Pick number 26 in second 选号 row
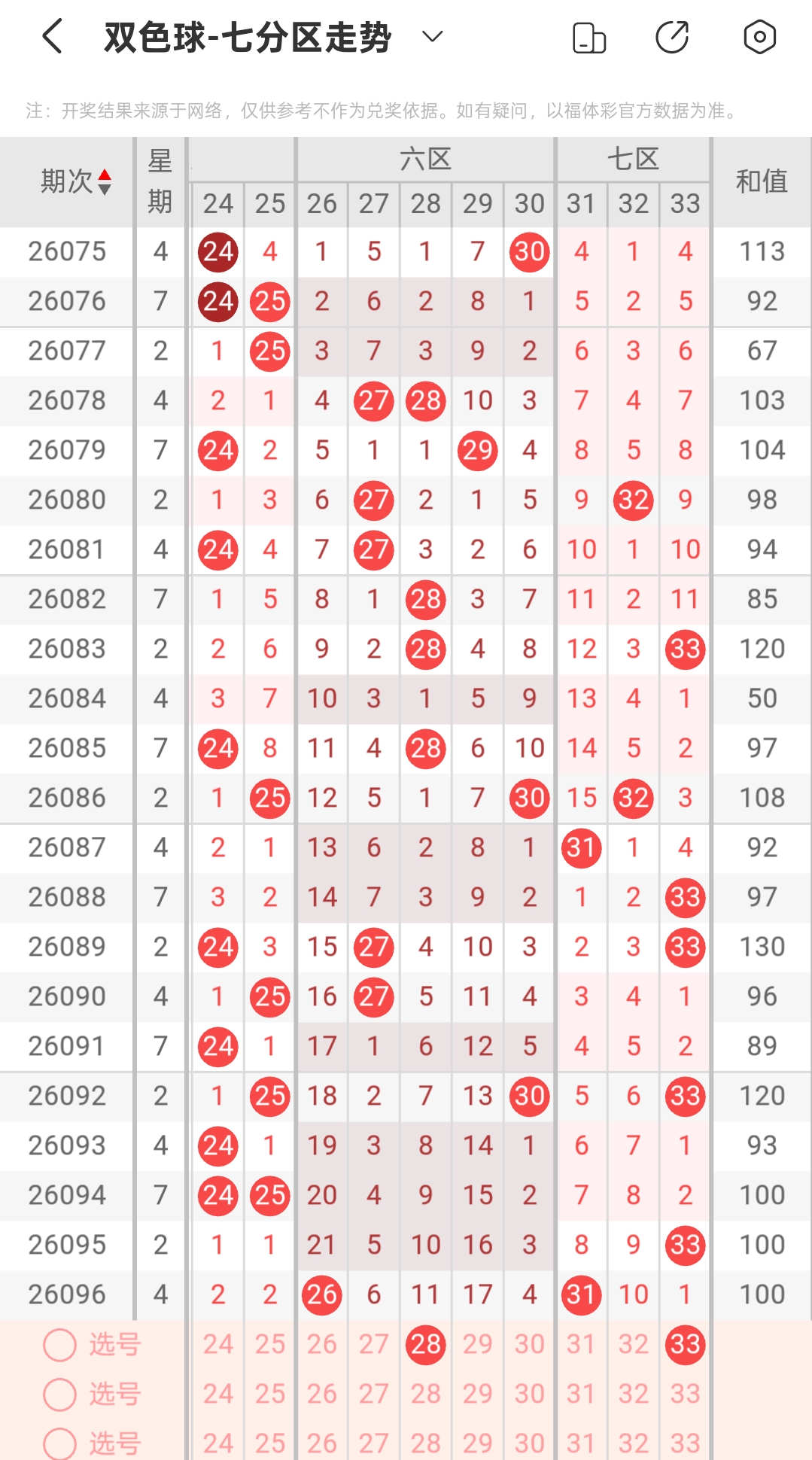 pos(322,1395)
